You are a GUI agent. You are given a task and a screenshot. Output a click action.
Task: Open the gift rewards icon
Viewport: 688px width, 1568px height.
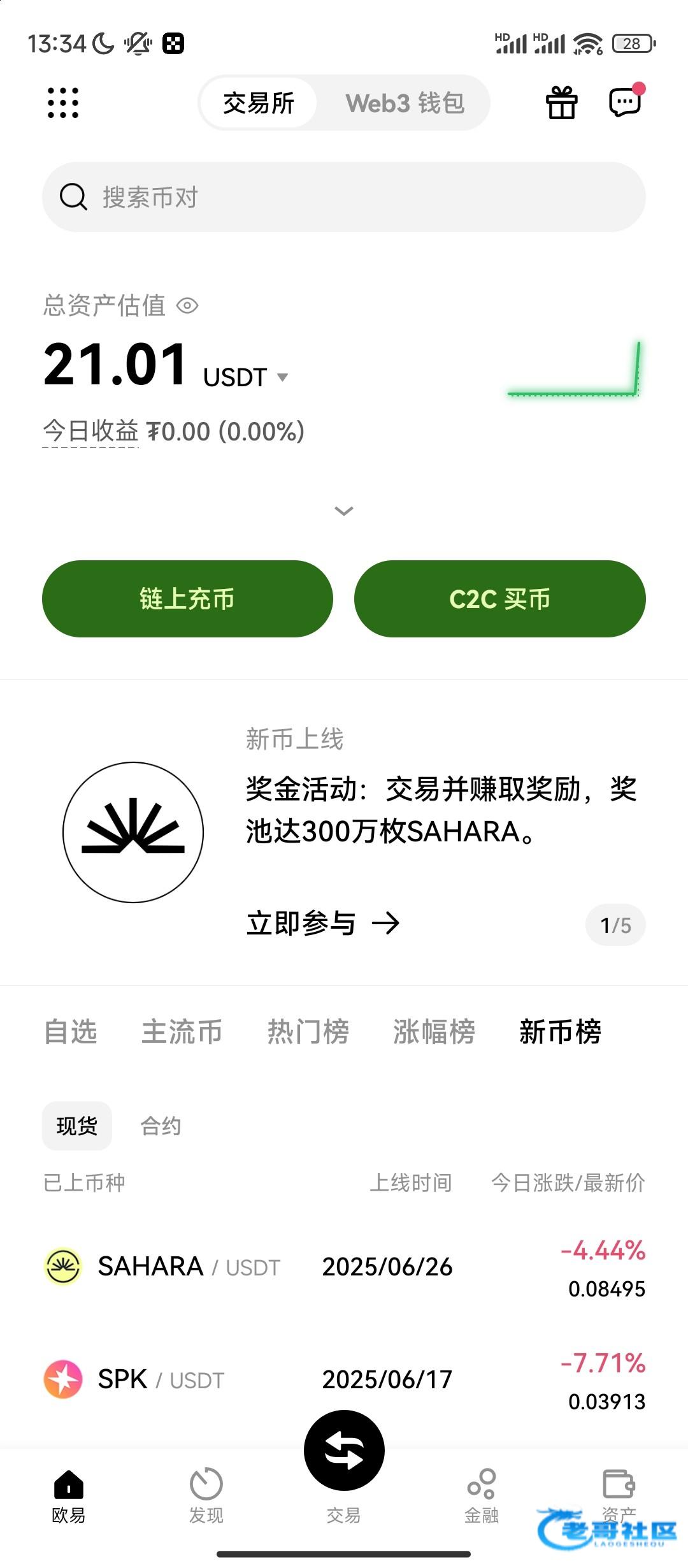tap(561, 103)
